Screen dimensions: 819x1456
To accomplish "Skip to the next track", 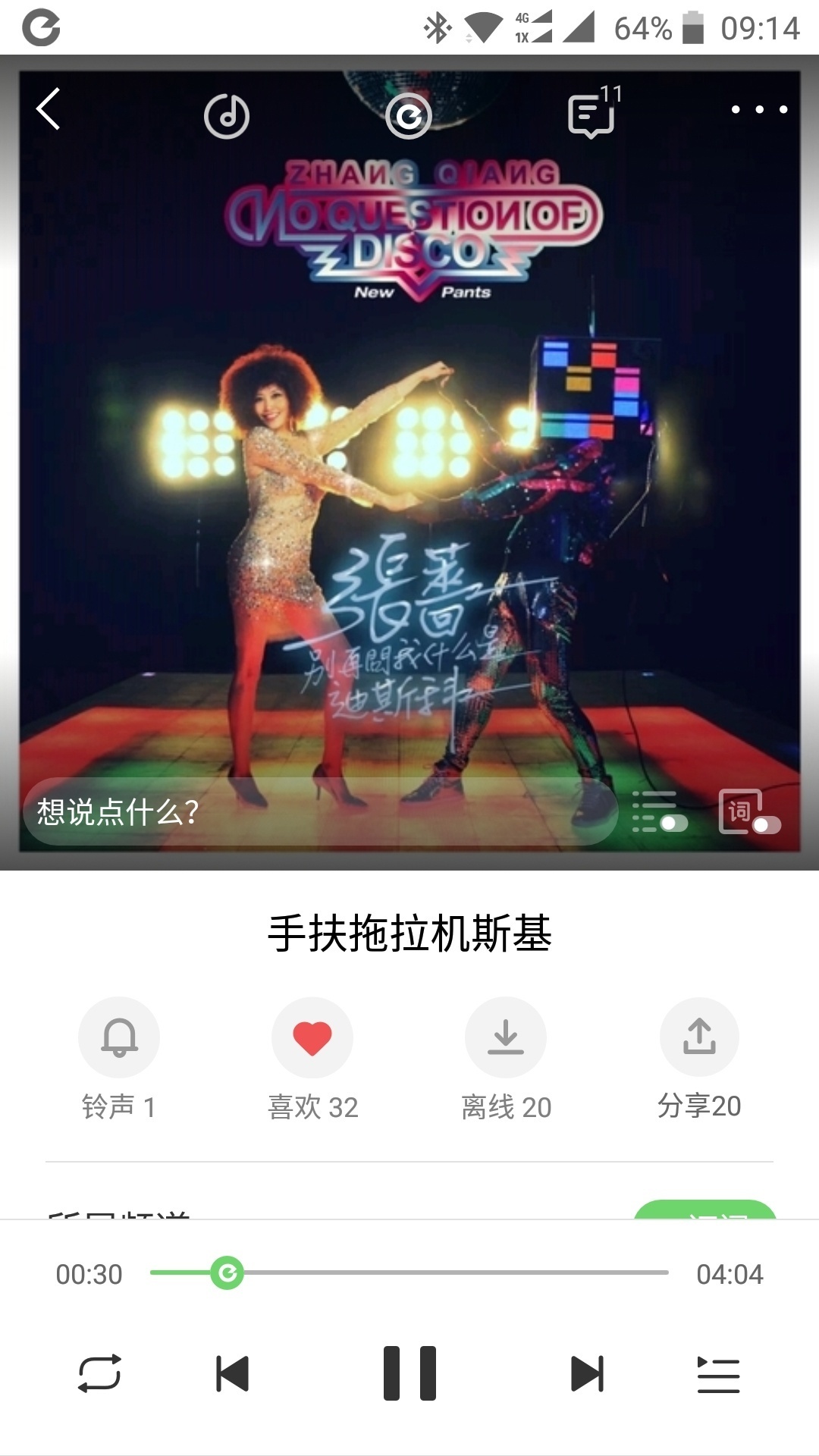I will (x=587, y=1373).
